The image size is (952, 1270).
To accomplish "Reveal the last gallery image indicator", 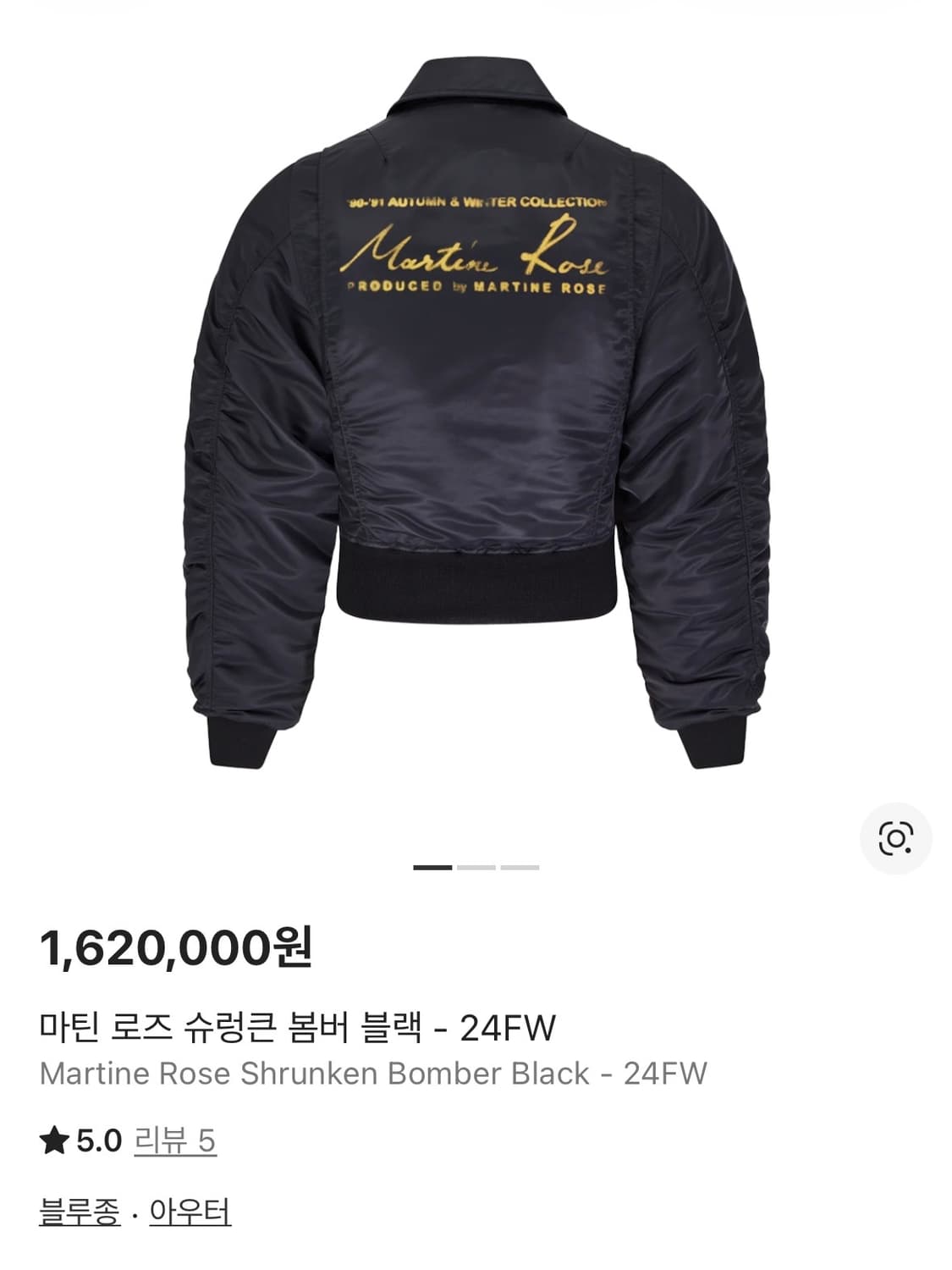I will 519,865.
